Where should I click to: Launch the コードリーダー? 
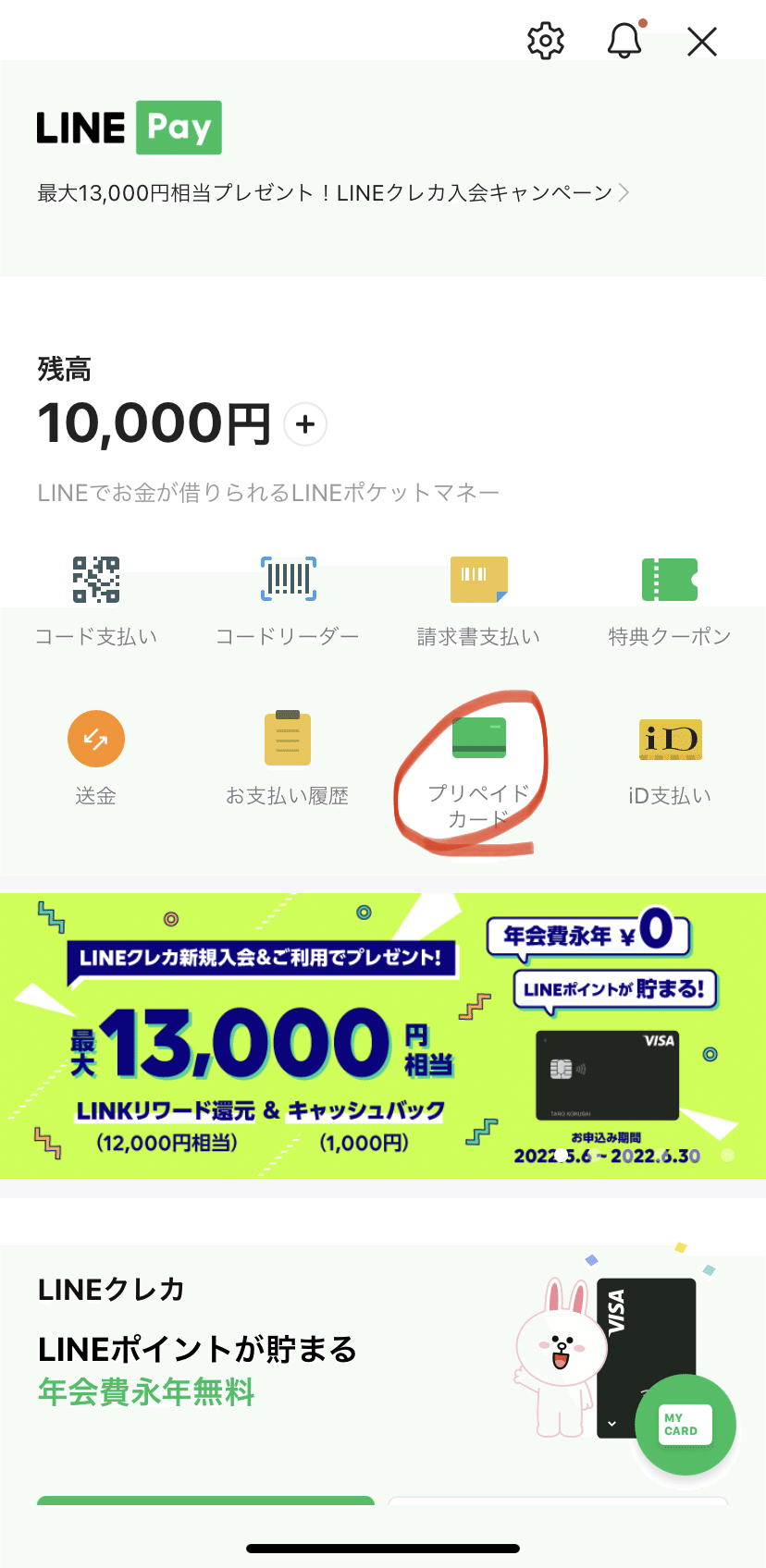(288, 600)
